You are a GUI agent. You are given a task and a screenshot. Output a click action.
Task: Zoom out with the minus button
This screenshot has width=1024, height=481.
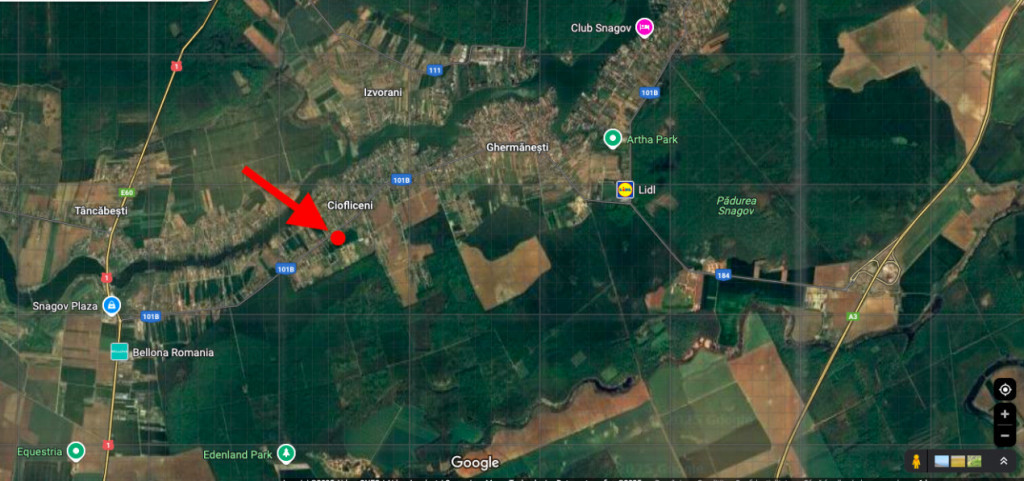coord(1005,436)
